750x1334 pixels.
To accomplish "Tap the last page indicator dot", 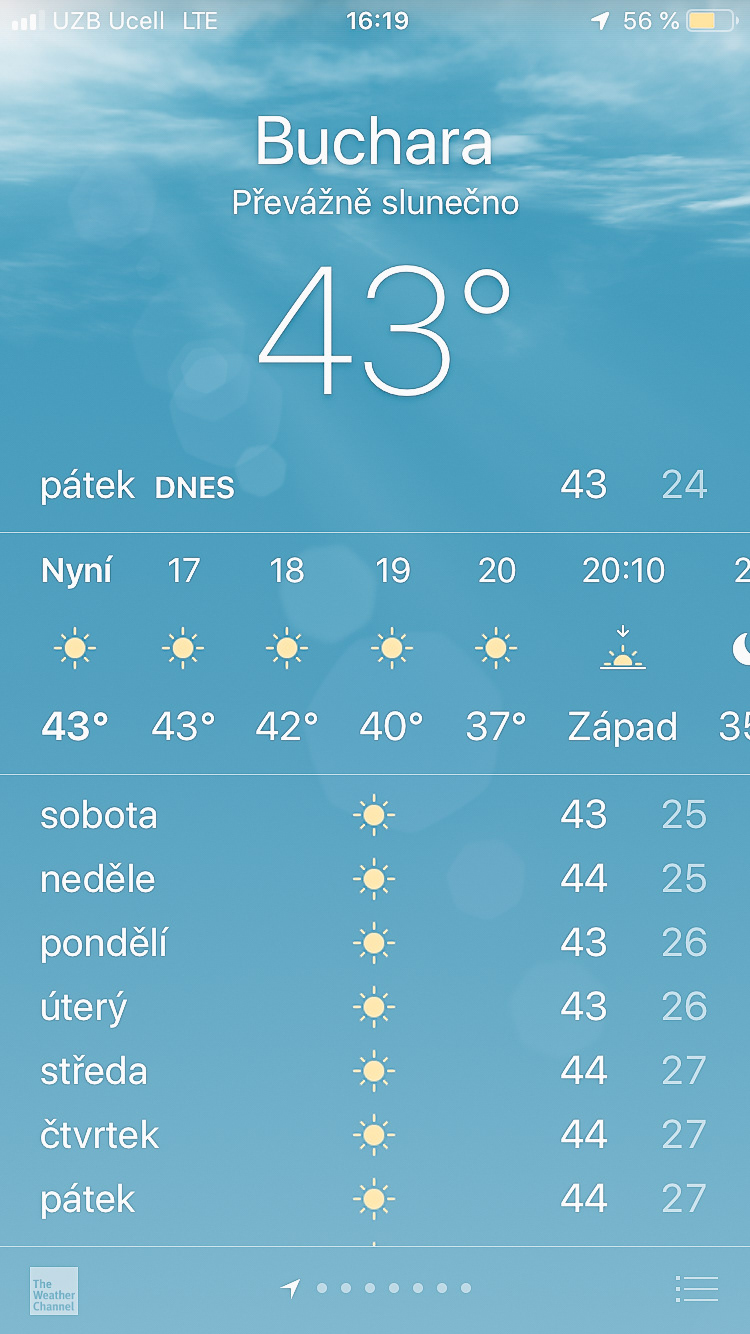I will click(465, 1289).
